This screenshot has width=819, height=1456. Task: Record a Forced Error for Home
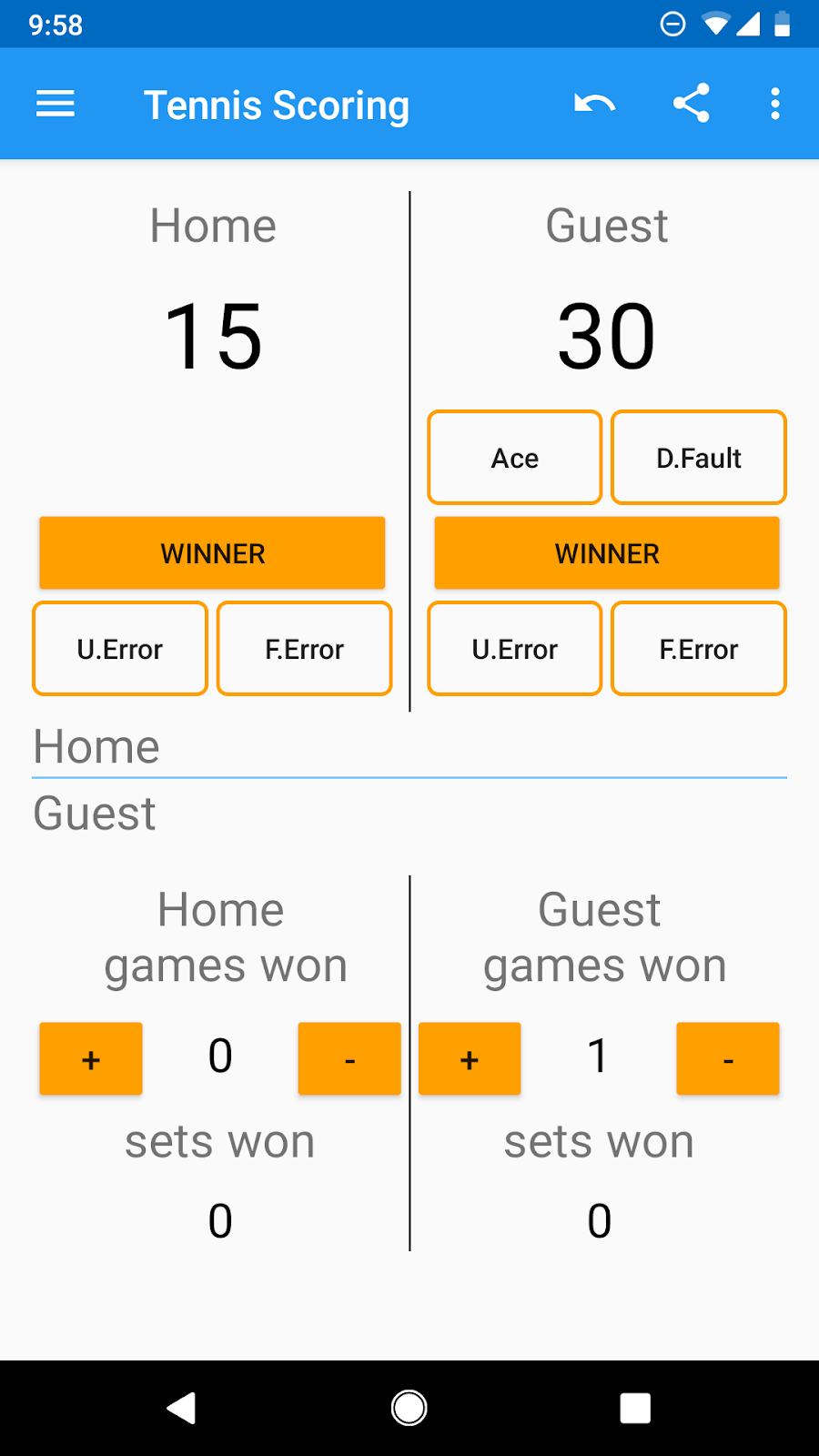[304, 649]
